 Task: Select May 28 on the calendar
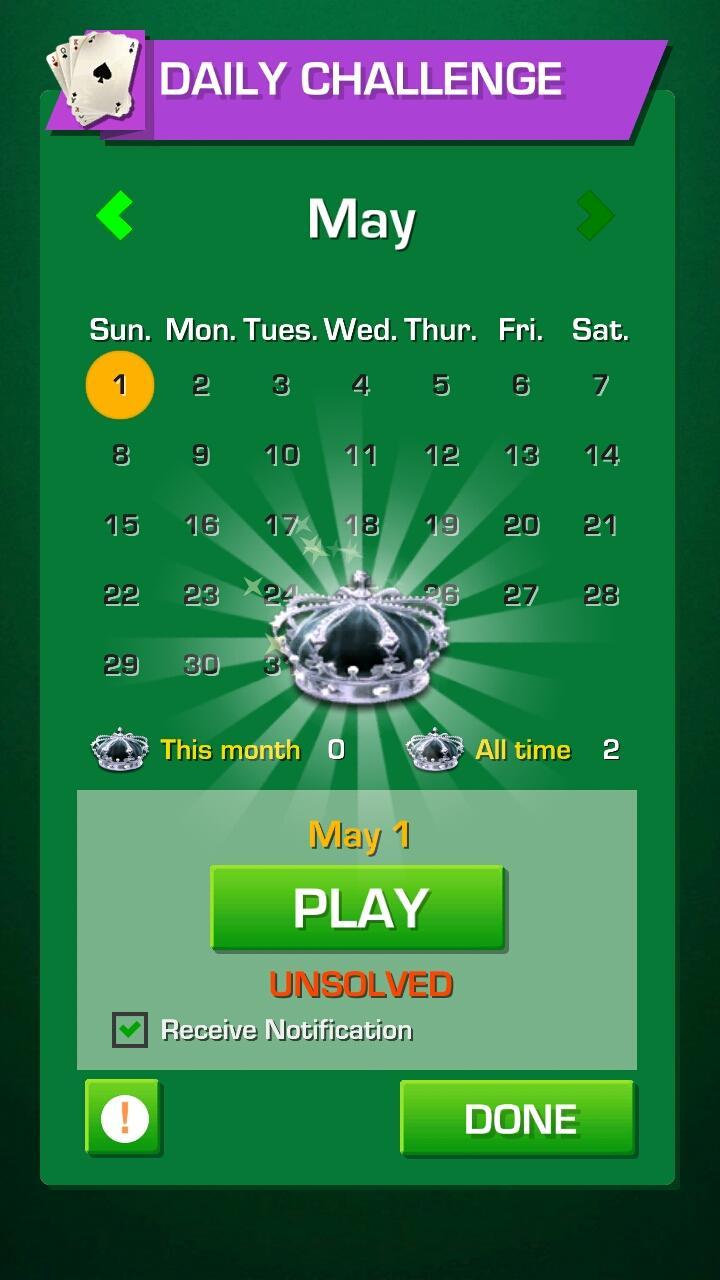click(x=601, y=595)
